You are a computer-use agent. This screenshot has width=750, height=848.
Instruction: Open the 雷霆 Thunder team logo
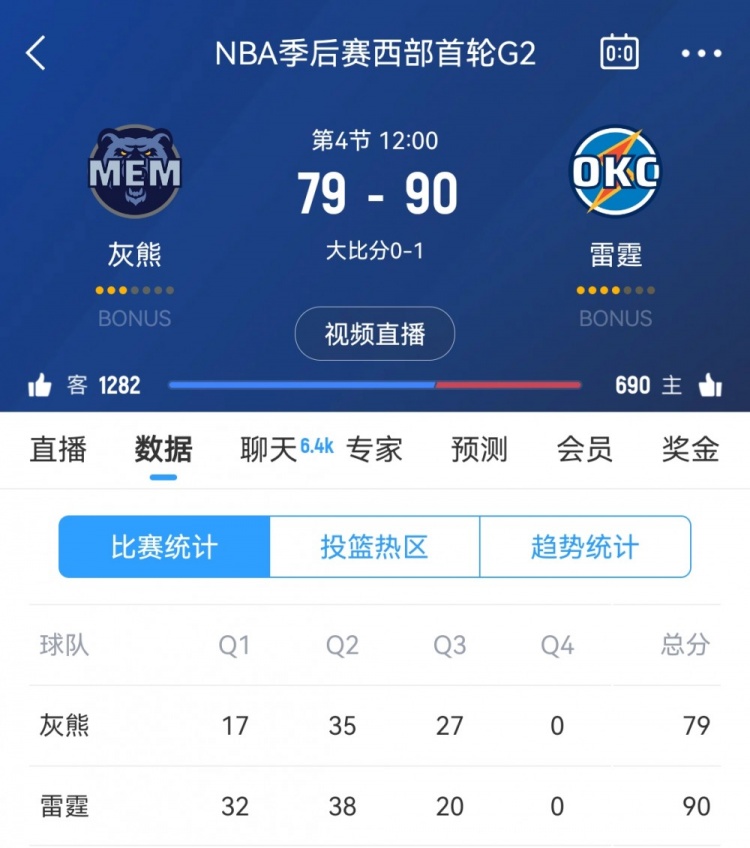615,172
